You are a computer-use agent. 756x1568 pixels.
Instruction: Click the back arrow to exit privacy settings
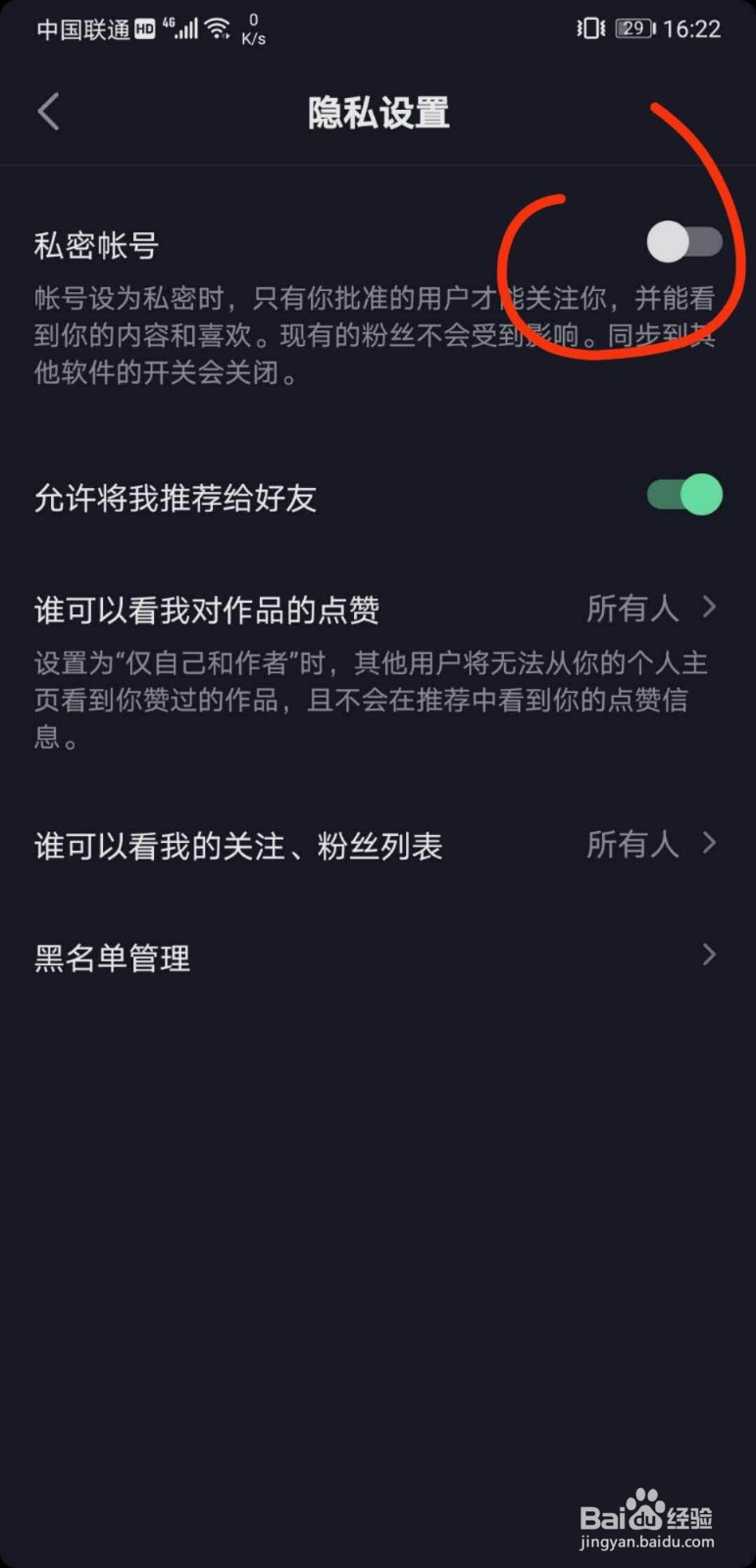(x=48, y=112)
